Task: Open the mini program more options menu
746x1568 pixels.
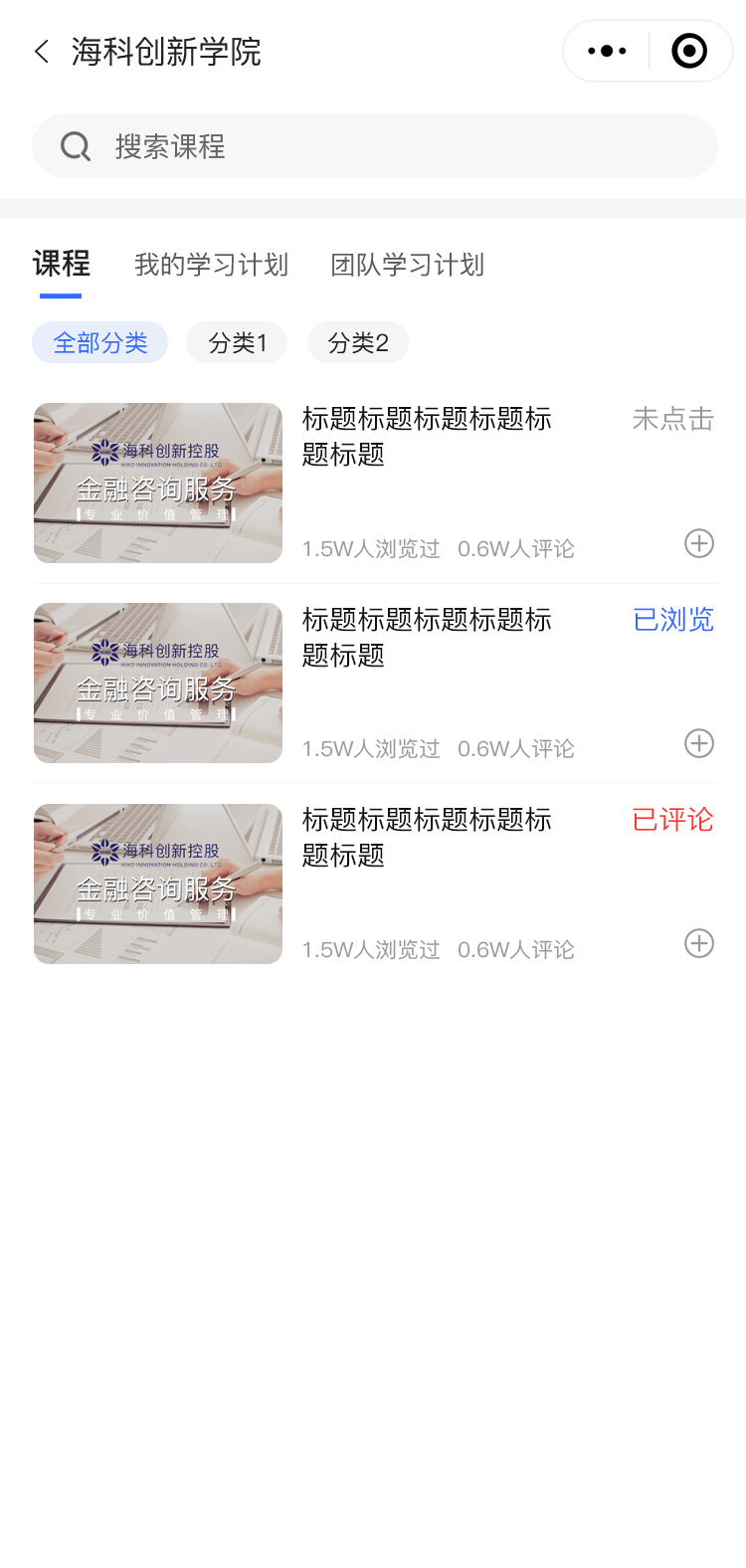Action: coord(607,51)
